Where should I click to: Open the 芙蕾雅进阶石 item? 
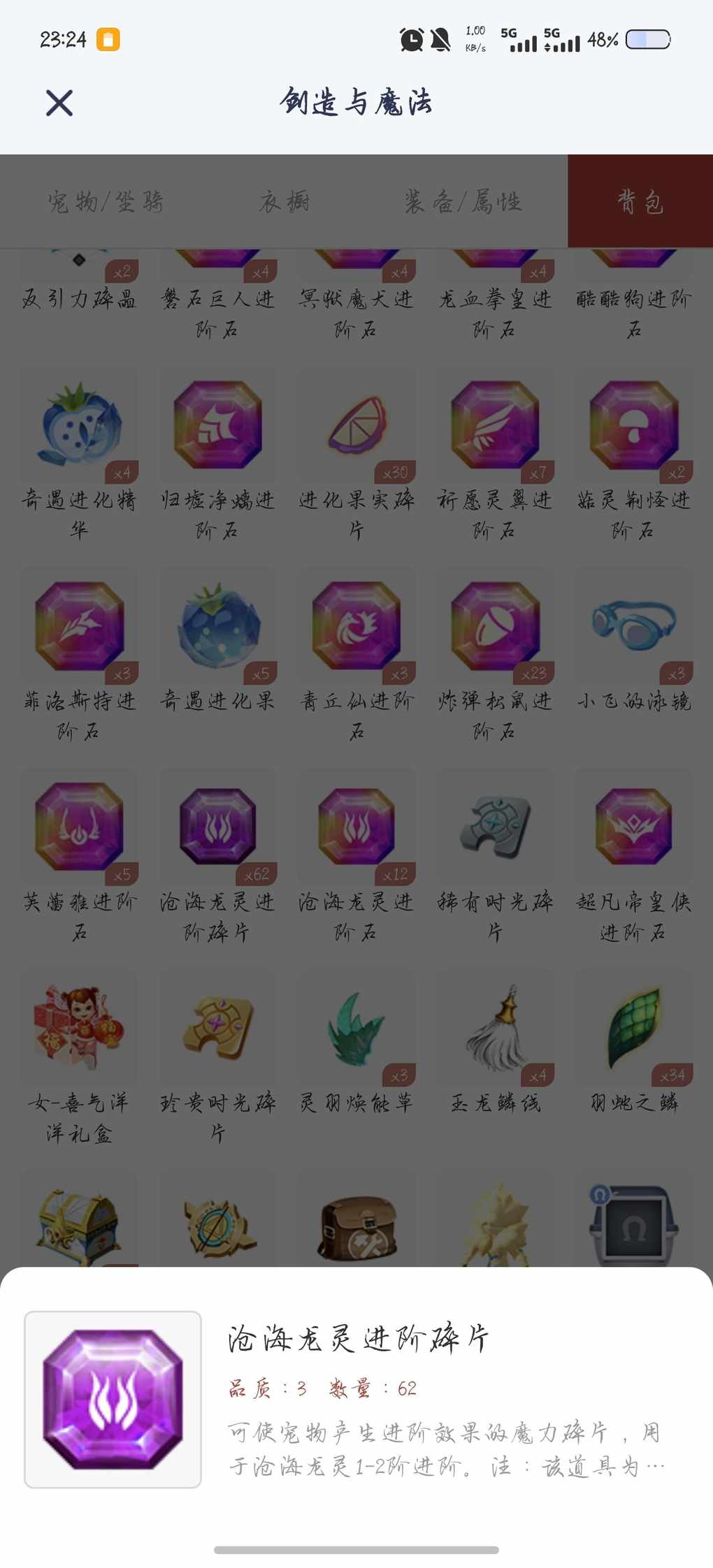(x=79, y=827)
